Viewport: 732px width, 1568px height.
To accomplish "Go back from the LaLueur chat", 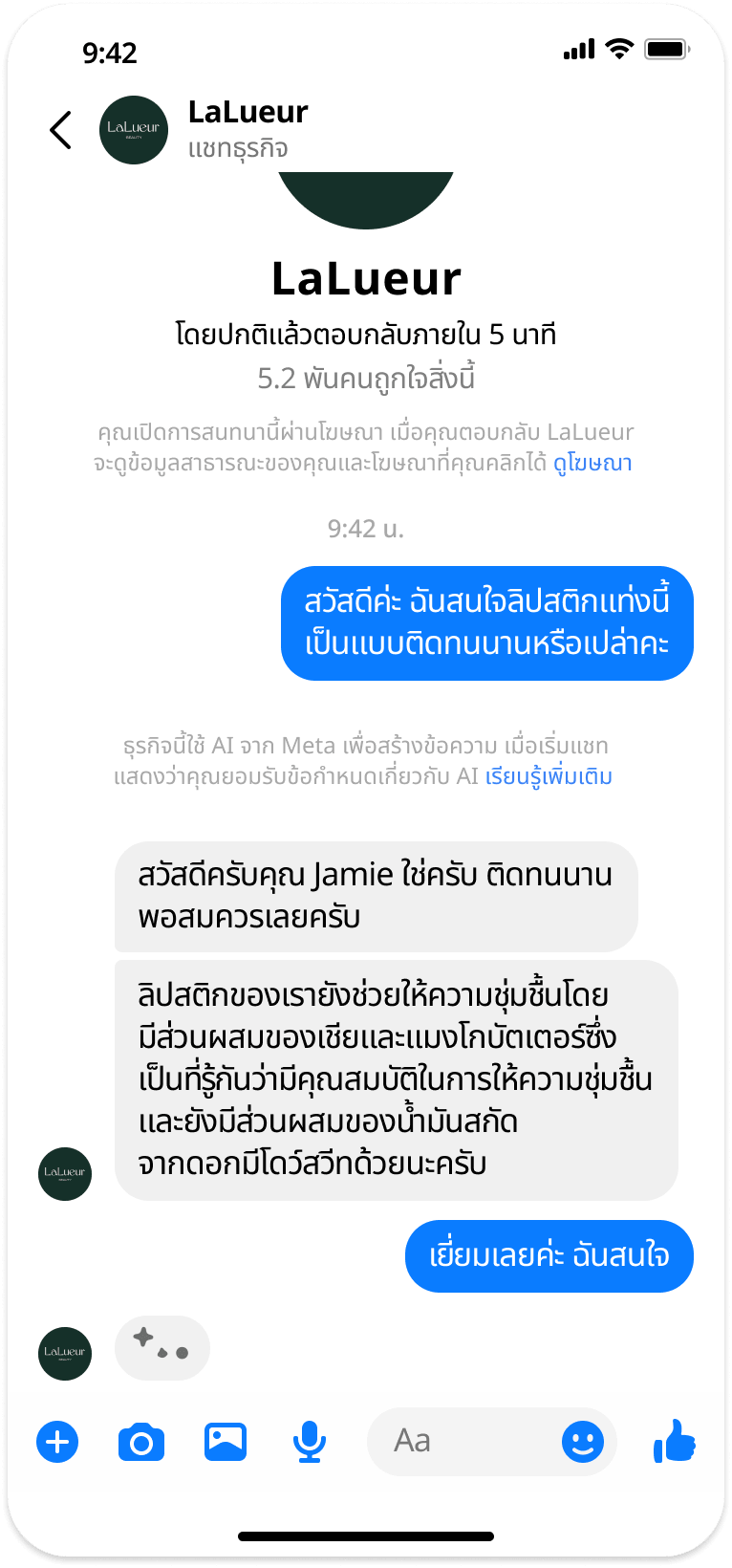I will (x=61, y=130).
